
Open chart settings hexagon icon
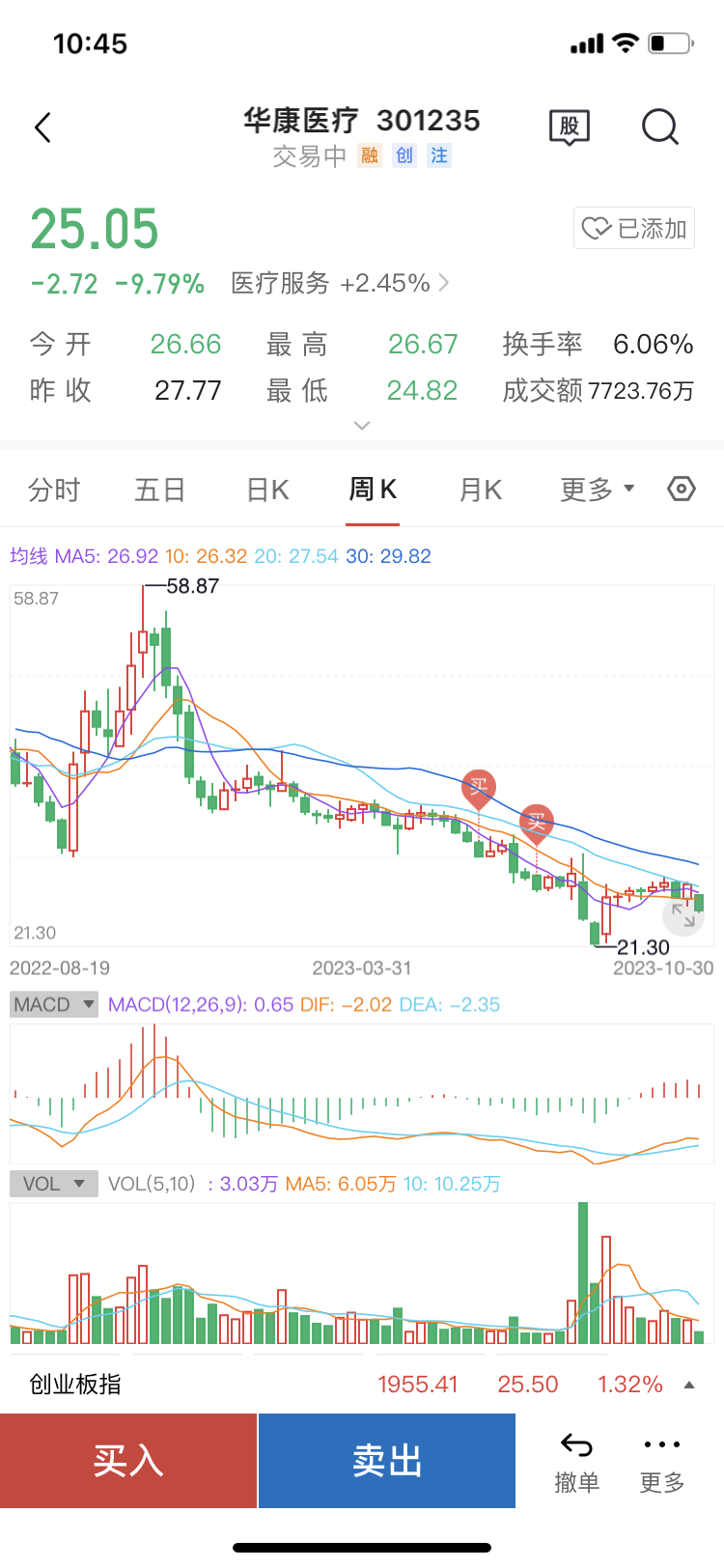pyautogui.click(x=682, y=490)
